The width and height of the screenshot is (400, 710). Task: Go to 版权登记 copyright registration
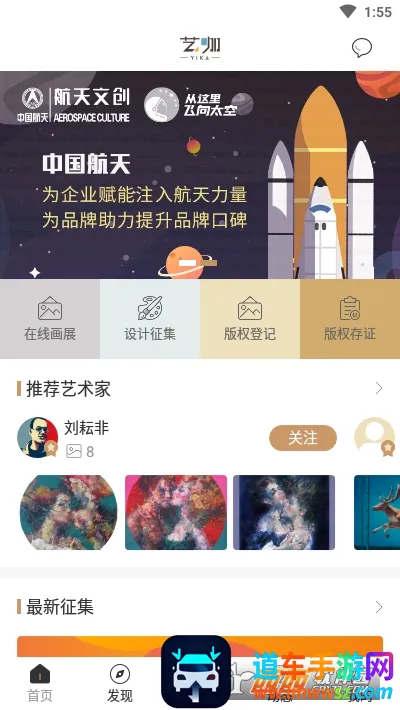(250, 319)
